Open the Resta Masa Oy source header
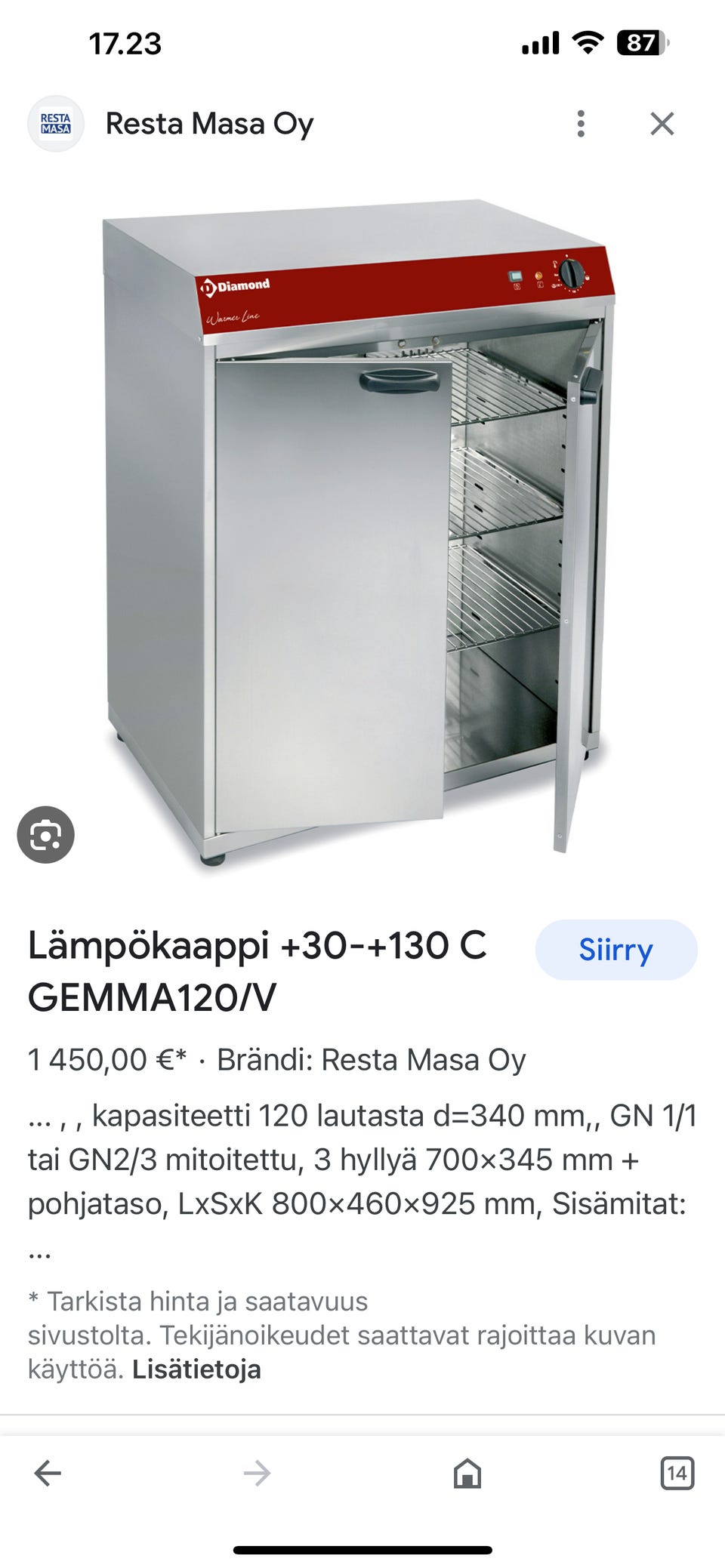 [209, 124]
